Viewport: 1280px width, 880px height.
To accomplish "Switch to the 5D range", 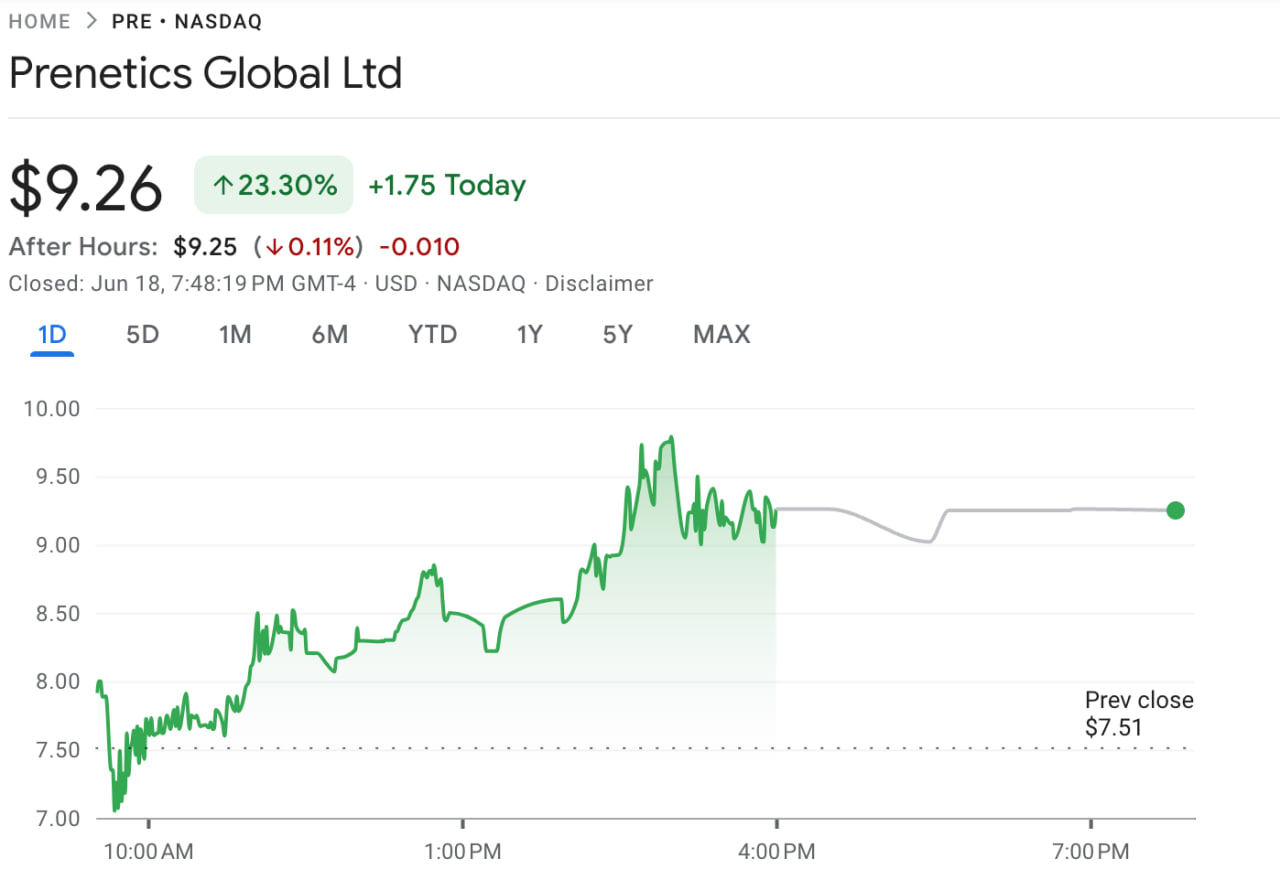I will [143, 334].
